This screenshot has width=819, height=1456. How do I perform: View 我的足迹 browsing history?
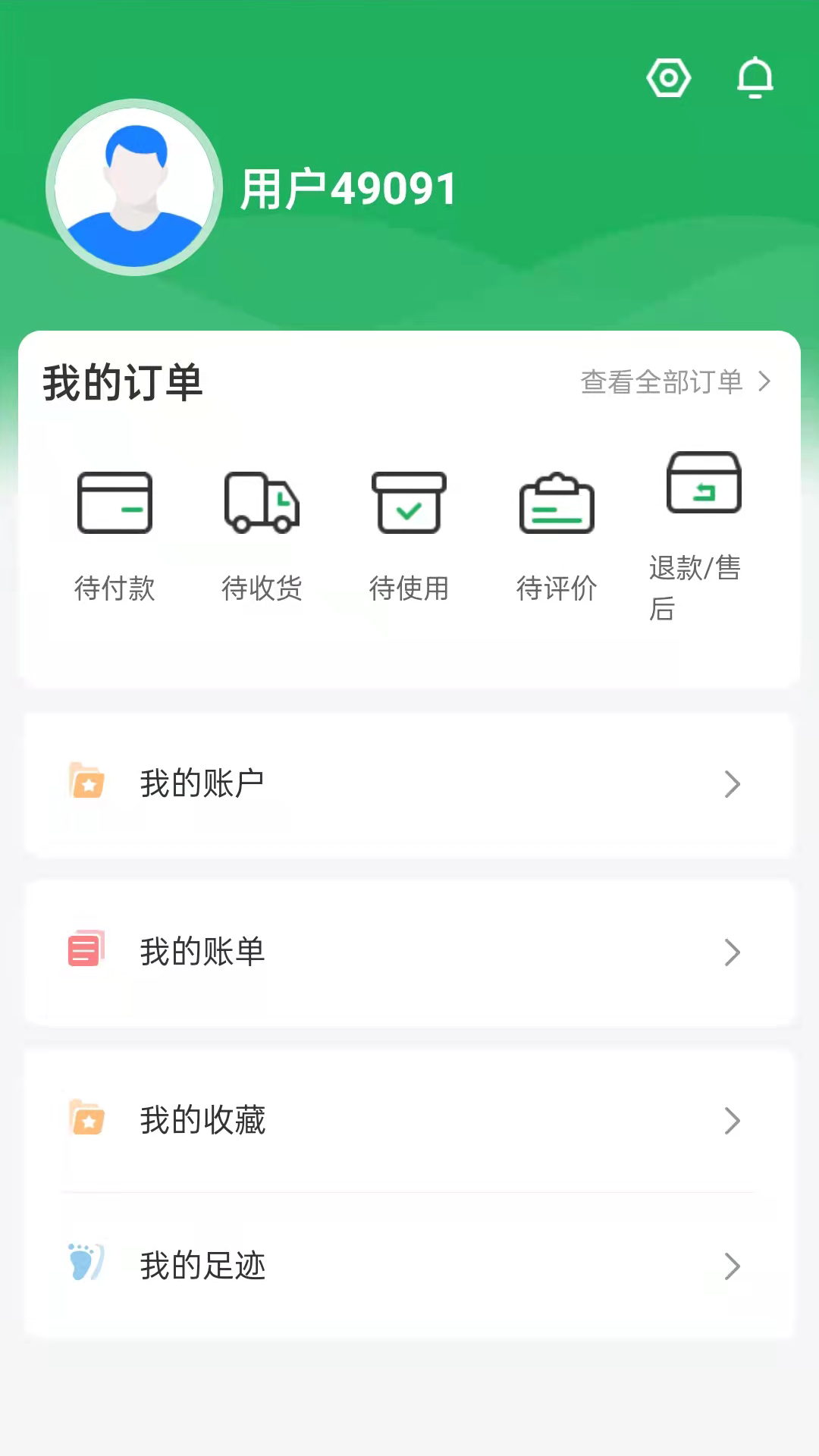tap(409, 1266)
